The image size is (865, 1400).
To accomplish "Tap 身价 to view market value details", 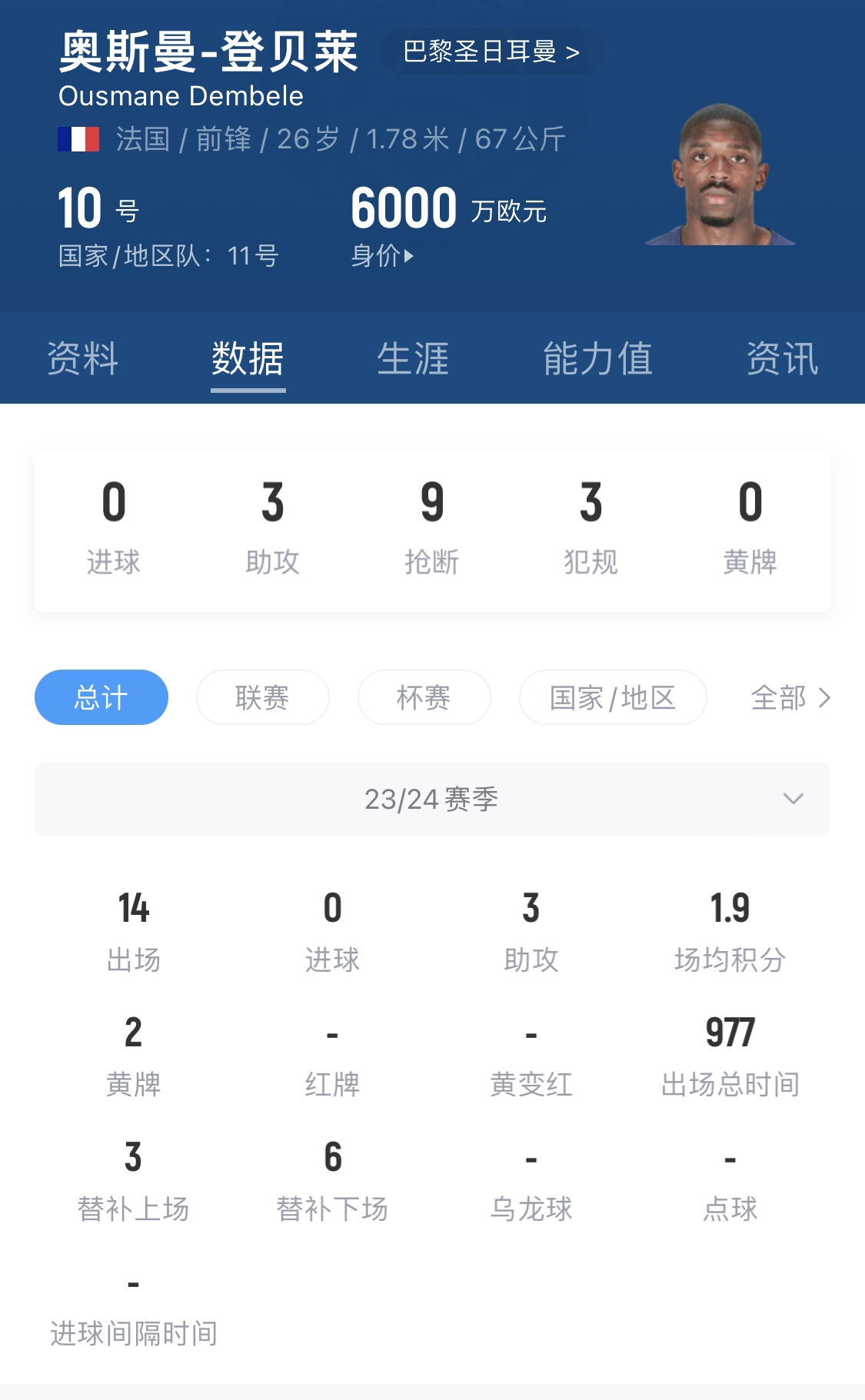I will click(x=382, y=255).
